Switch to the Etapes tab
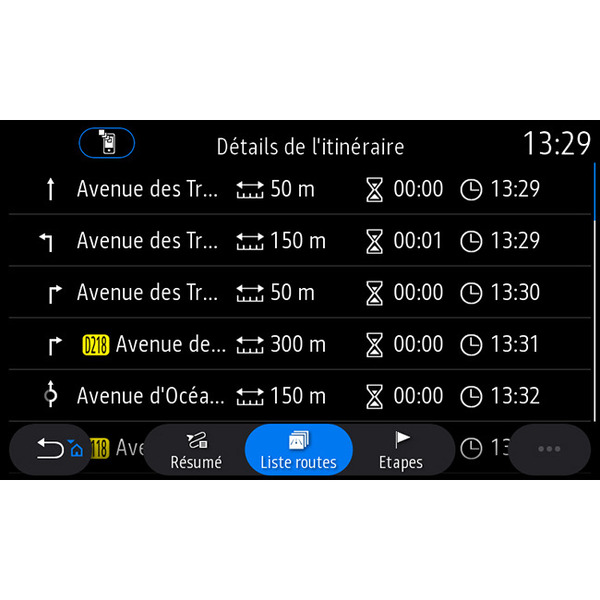Image resolution: width=600 pixels, height=600 pixels. (401, 450)
